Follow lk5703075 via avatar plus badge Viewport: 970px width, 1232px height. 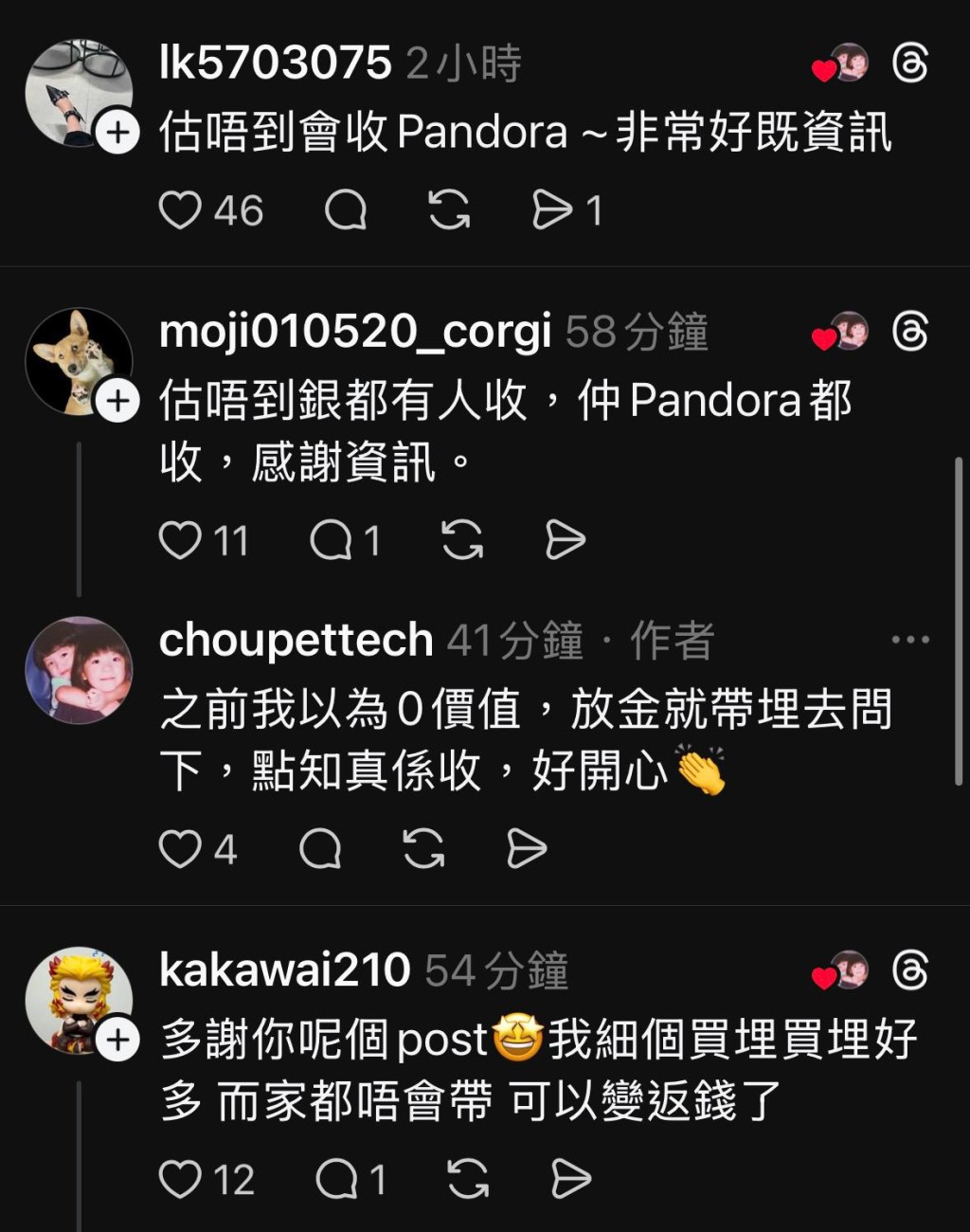pyautogui.click(x=118, y=132)
